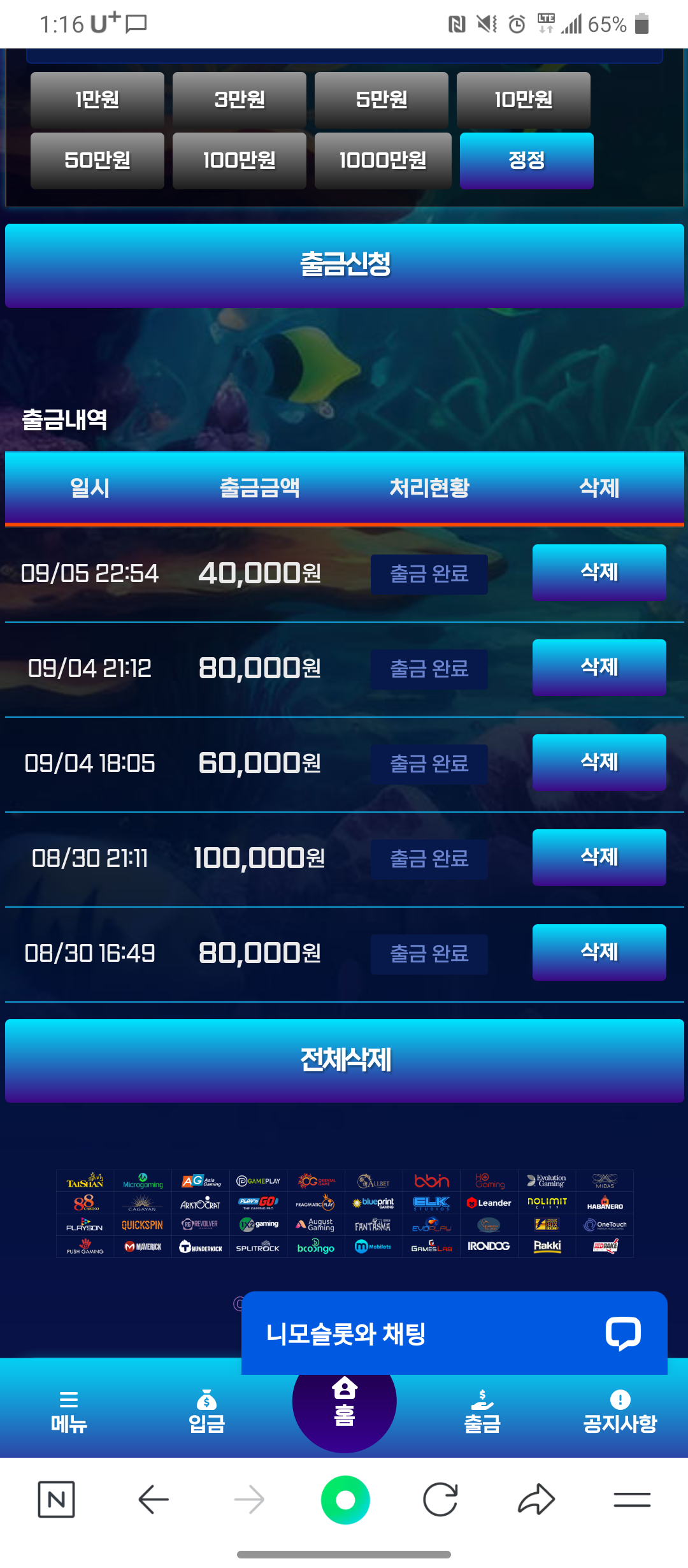Open the 메뉴 tab
This screenshot has height=1568, width=688.
click(x=69, y=1412)
